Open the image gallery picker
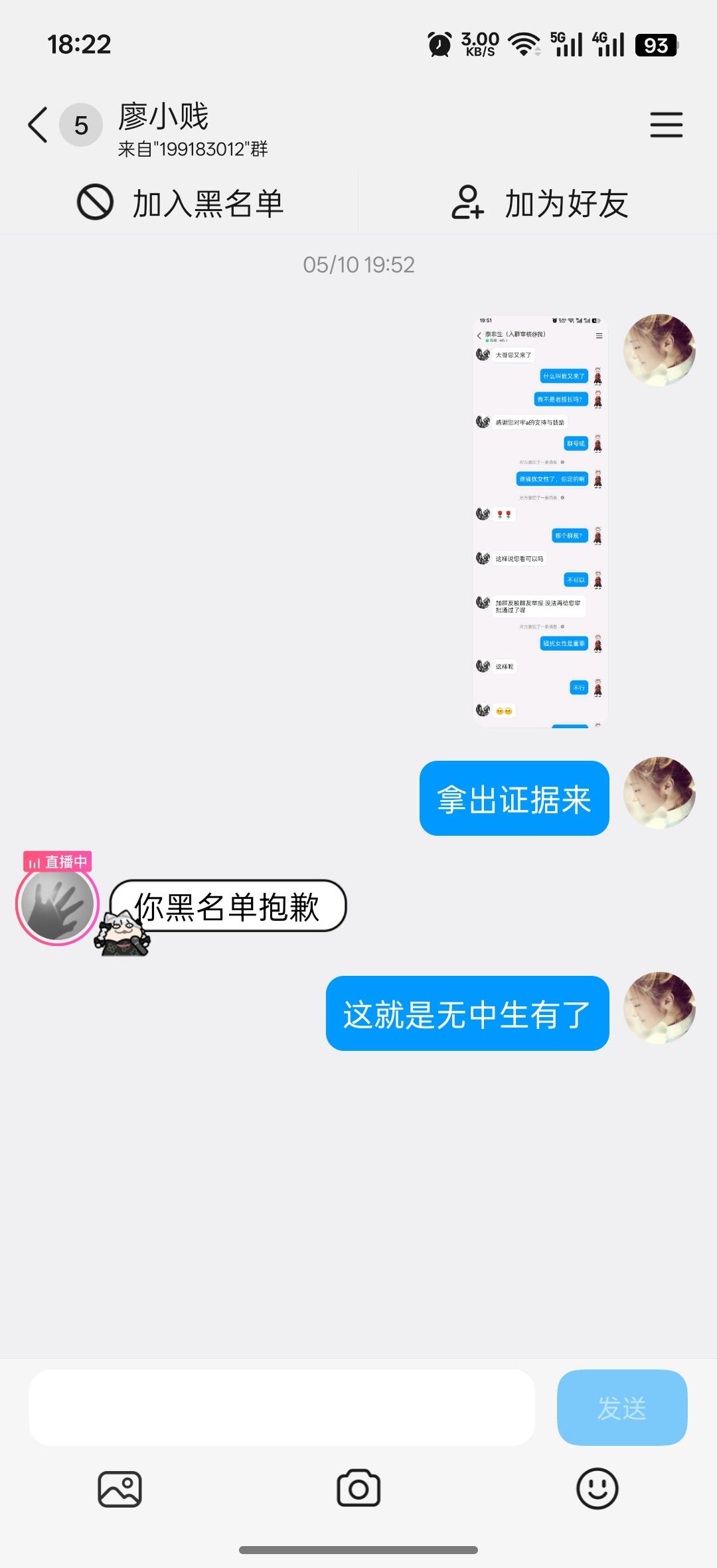Image resolution: width=717 pixels, height=1568 pixels. (x=119, y=1489)
